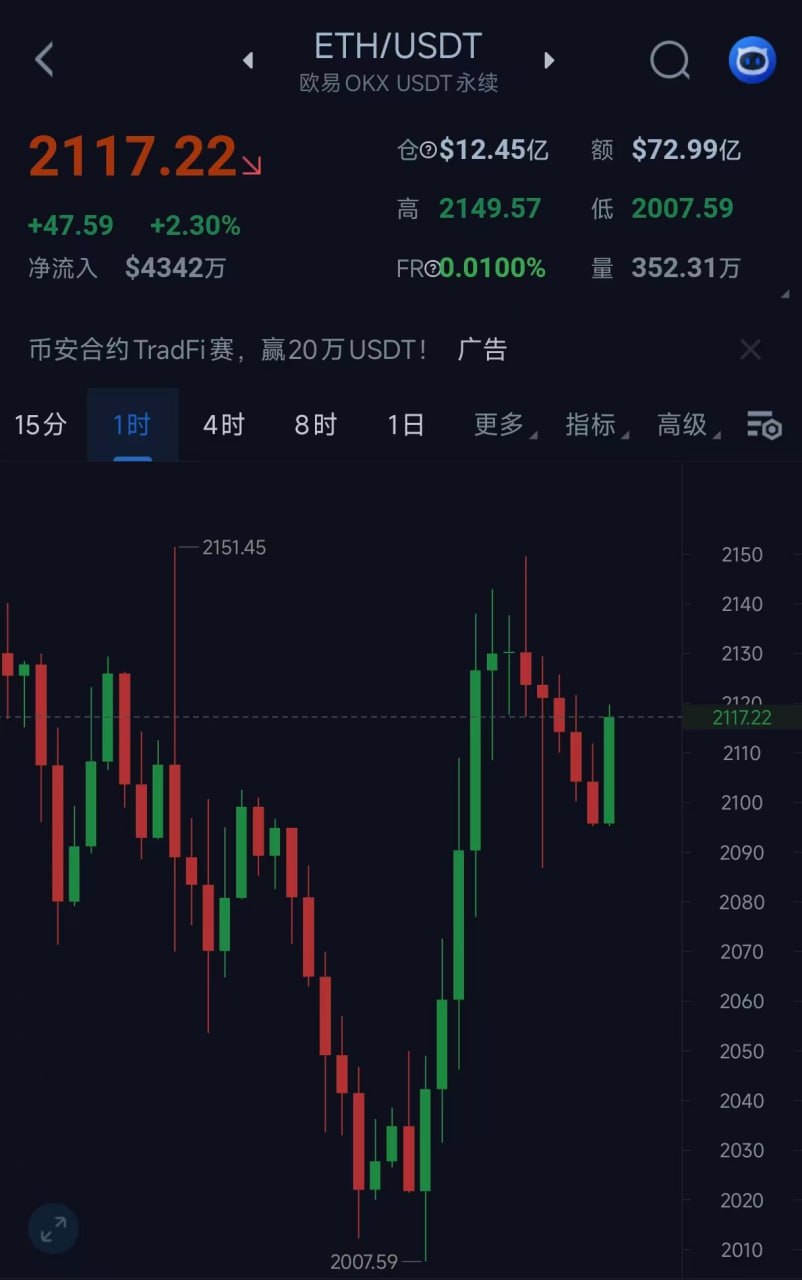Screen dimensions: 802x1280
Task: Switch chart to 8时 interval
Action: click(x=315, y=425)
